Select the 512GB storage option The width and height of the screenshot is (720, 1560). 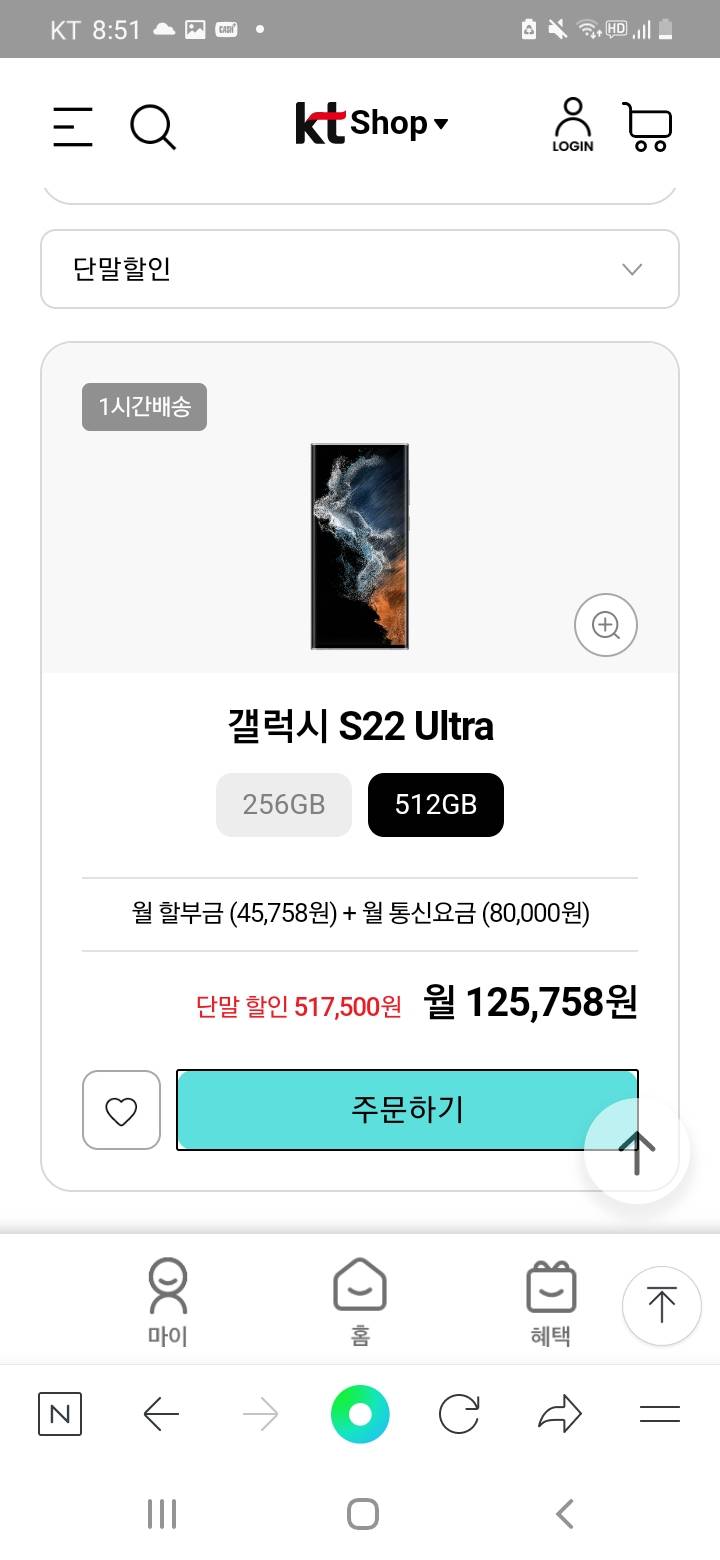(435, 804)
